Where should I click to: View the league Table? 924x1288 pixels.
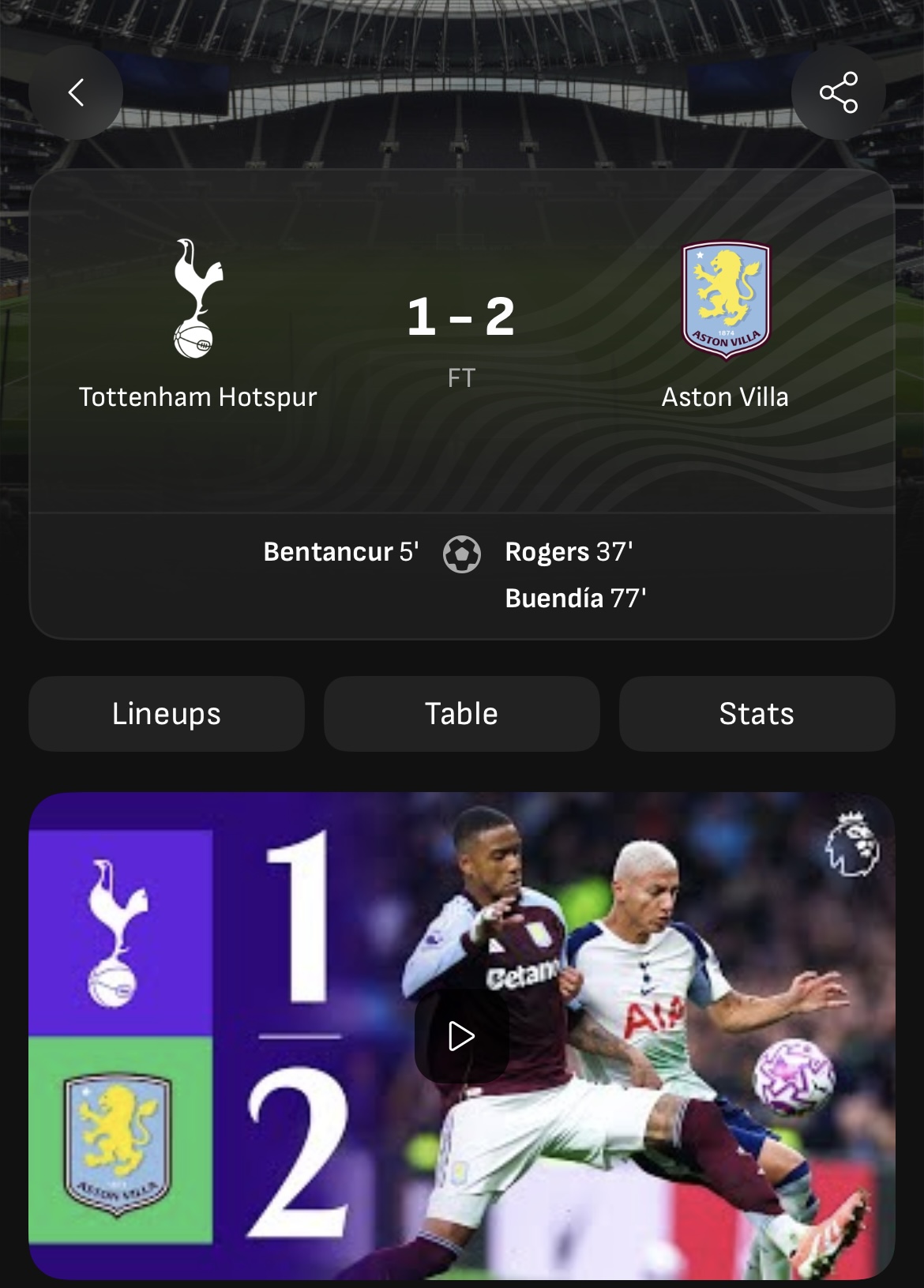pos(461,713)
